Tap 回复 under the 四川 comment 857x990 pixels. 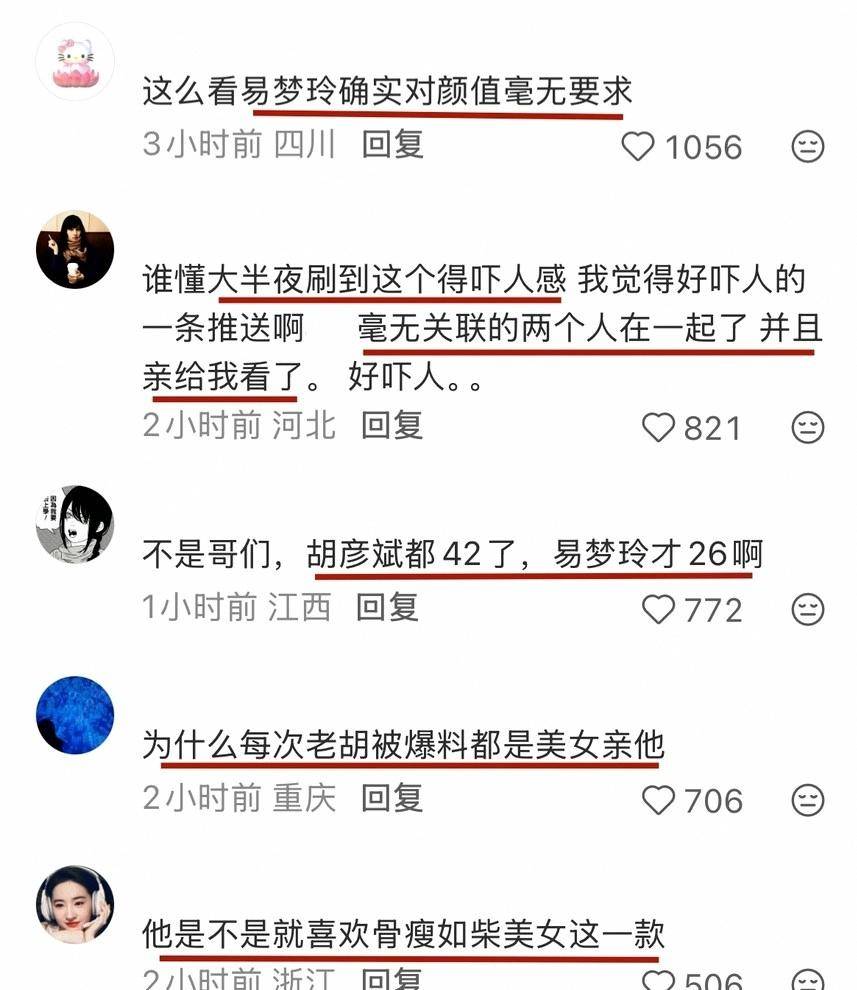pyautogui.click(x=392, y=145)
